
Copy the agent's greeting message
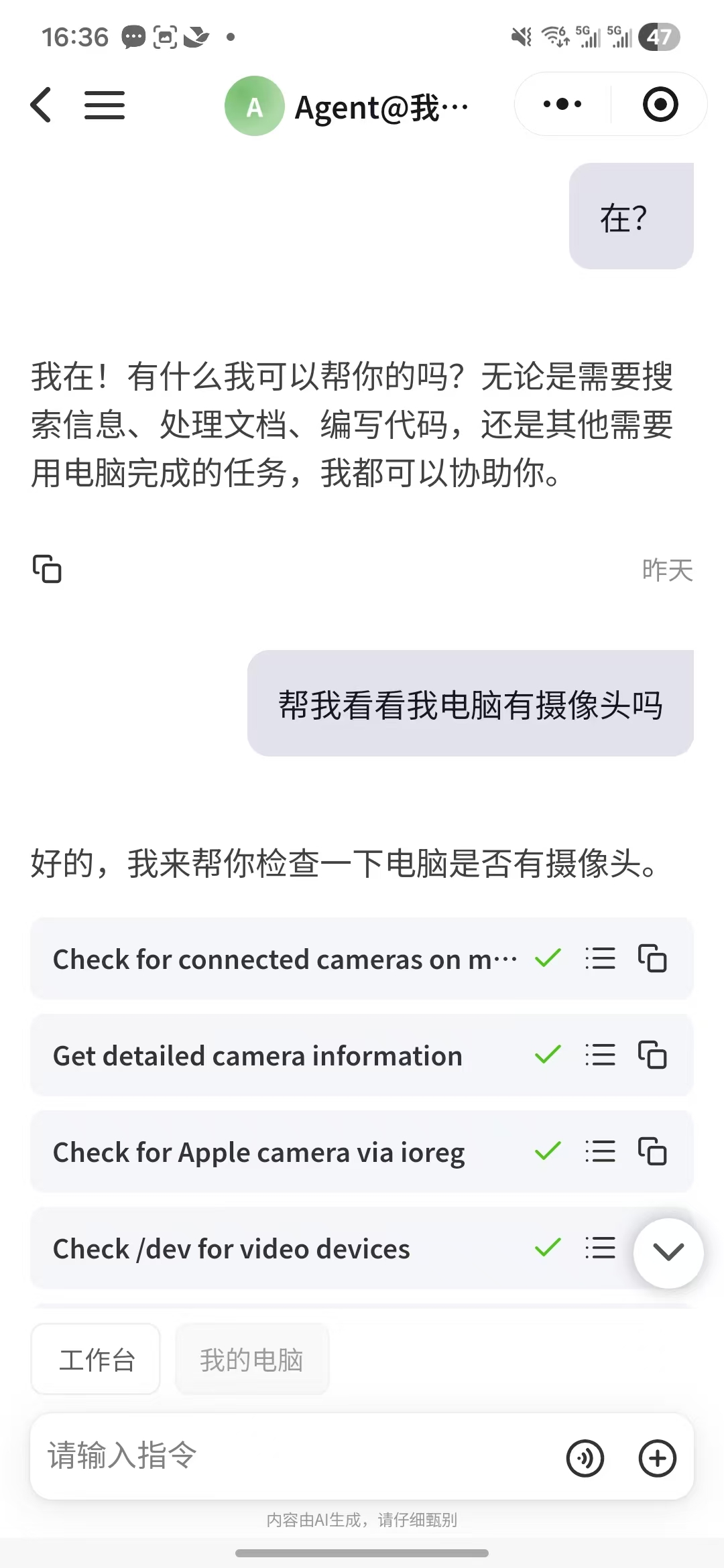click(46, 570)
